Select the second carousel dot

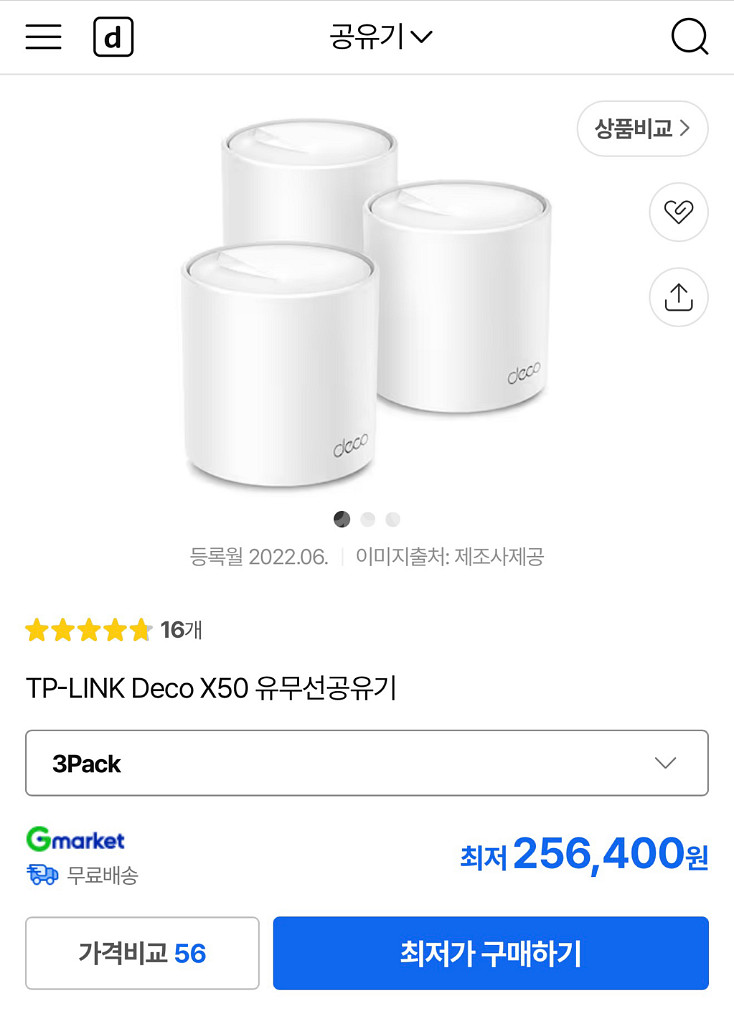pos(367,519)
